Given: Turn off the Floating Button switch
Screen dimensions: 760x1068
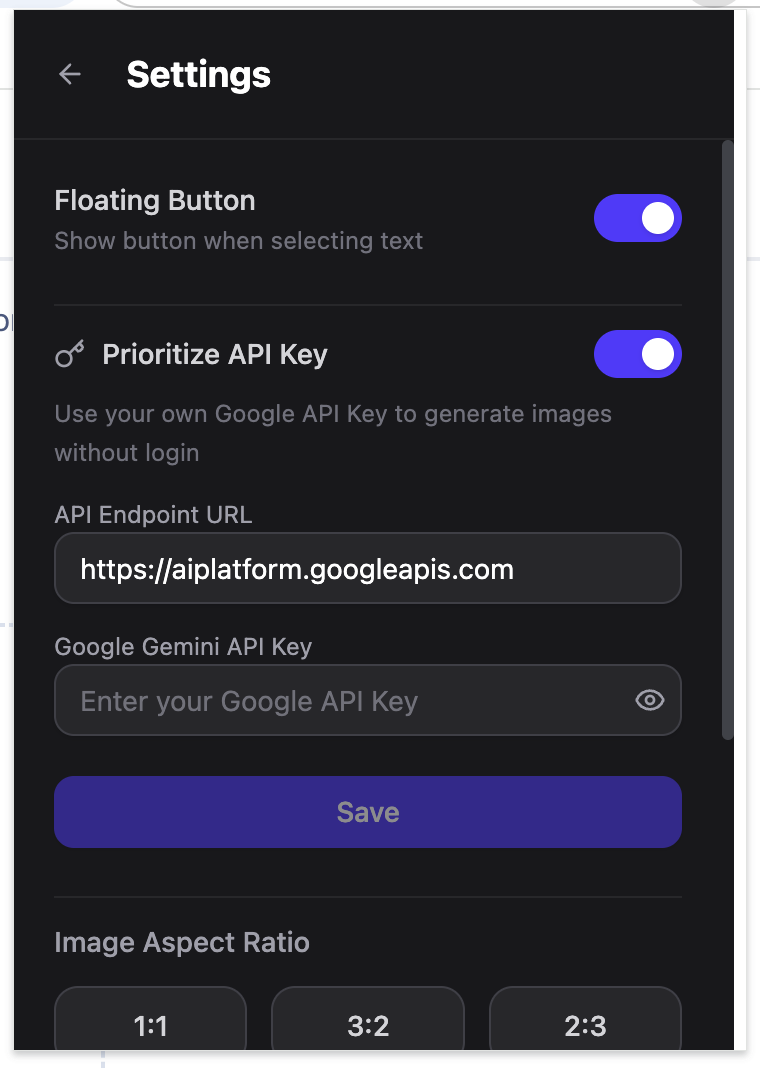Looking at the screenshot, I should pos(637,218).
